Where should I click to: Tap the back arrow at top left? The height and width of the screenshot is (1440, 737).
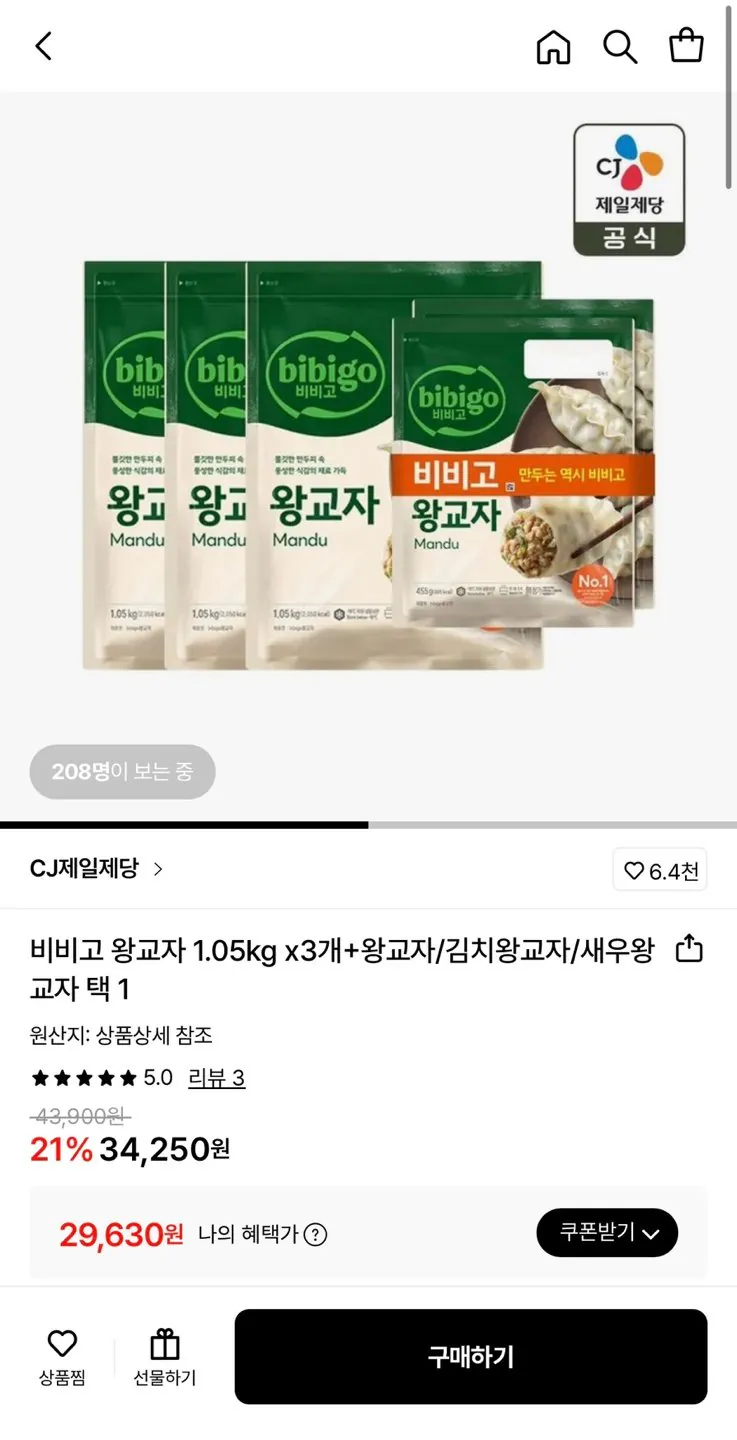(42, 46)
